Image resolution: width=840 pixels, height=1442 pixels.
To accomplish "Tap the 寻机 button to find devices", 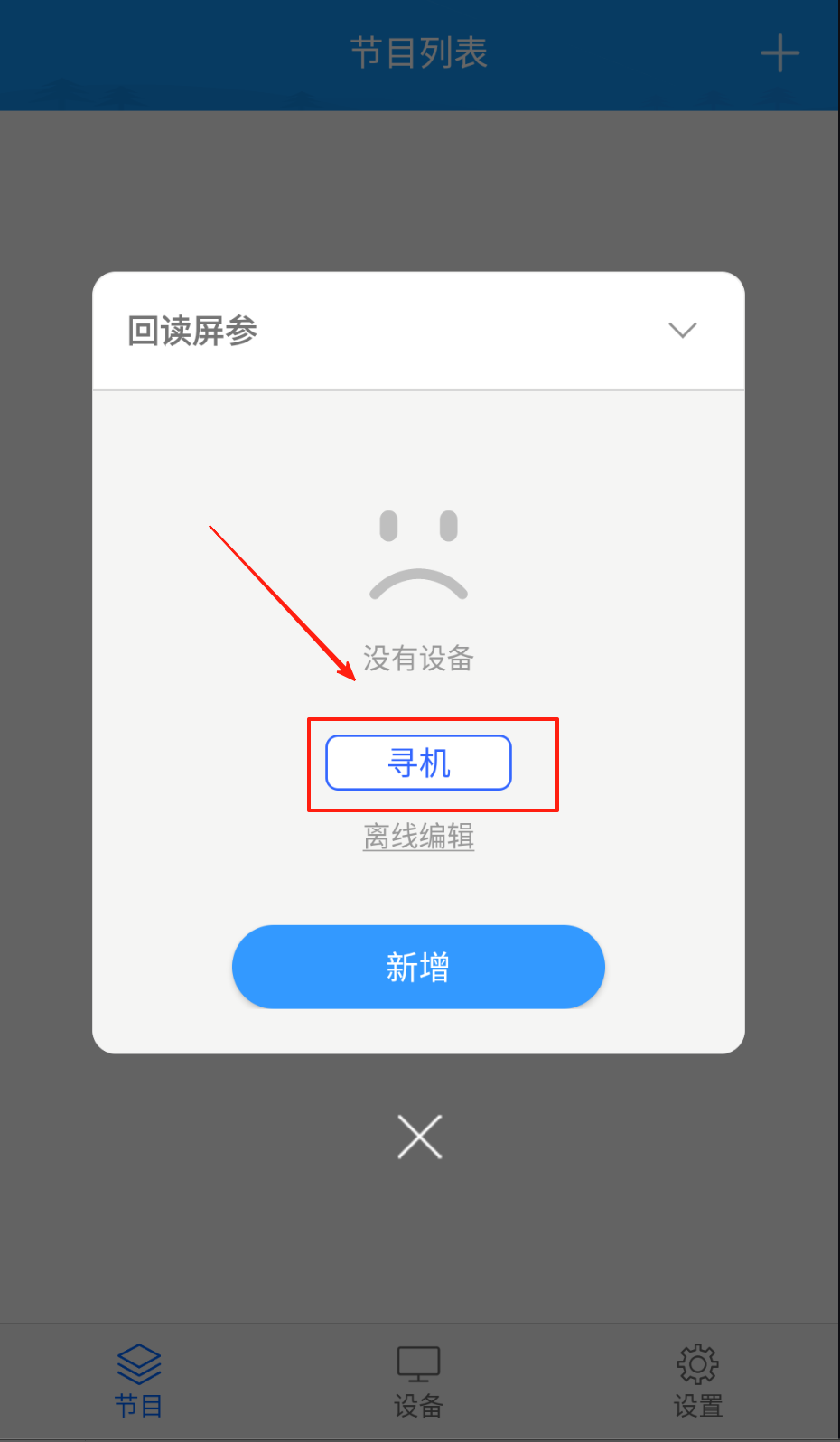I will [418, 763].
